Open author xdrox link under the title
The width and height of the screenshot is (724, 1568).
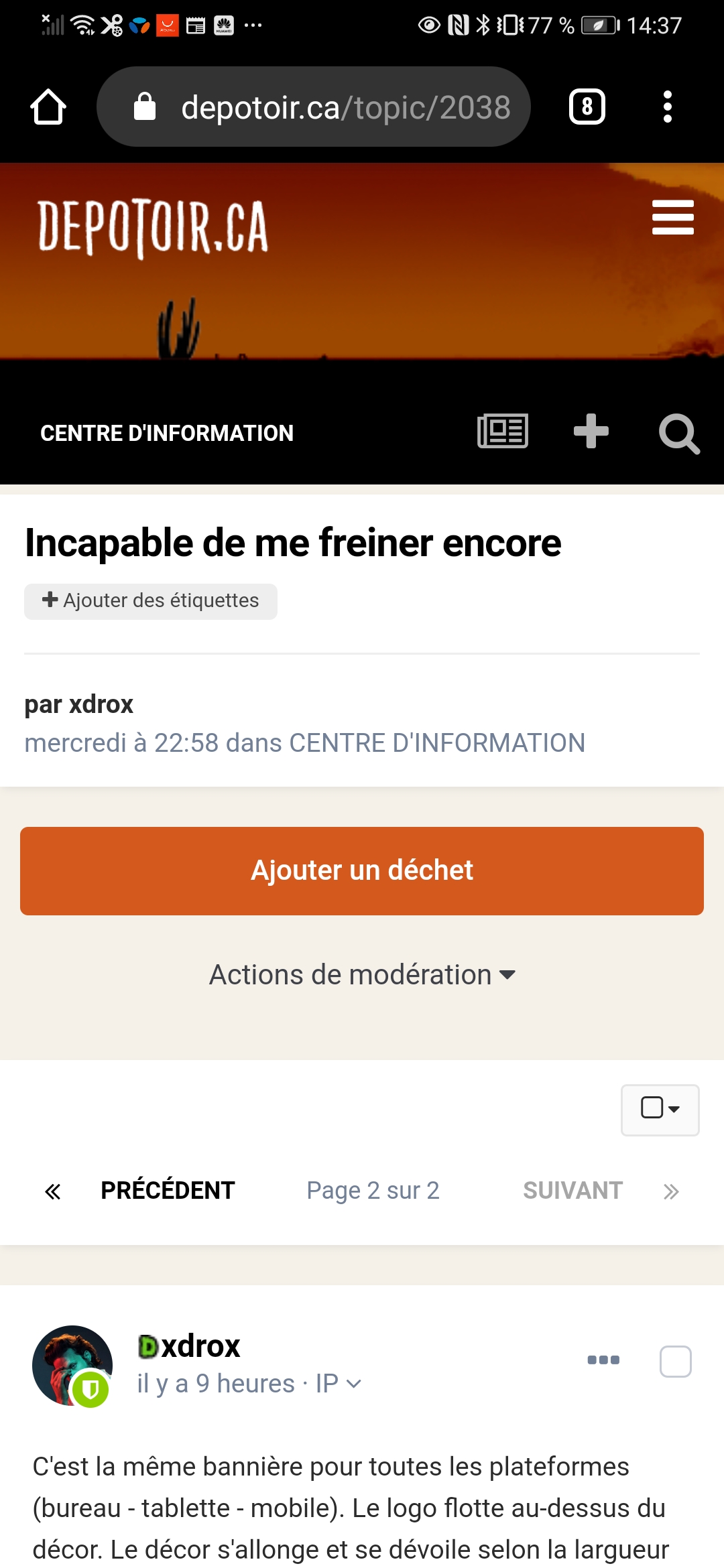[x=101, y=704]
